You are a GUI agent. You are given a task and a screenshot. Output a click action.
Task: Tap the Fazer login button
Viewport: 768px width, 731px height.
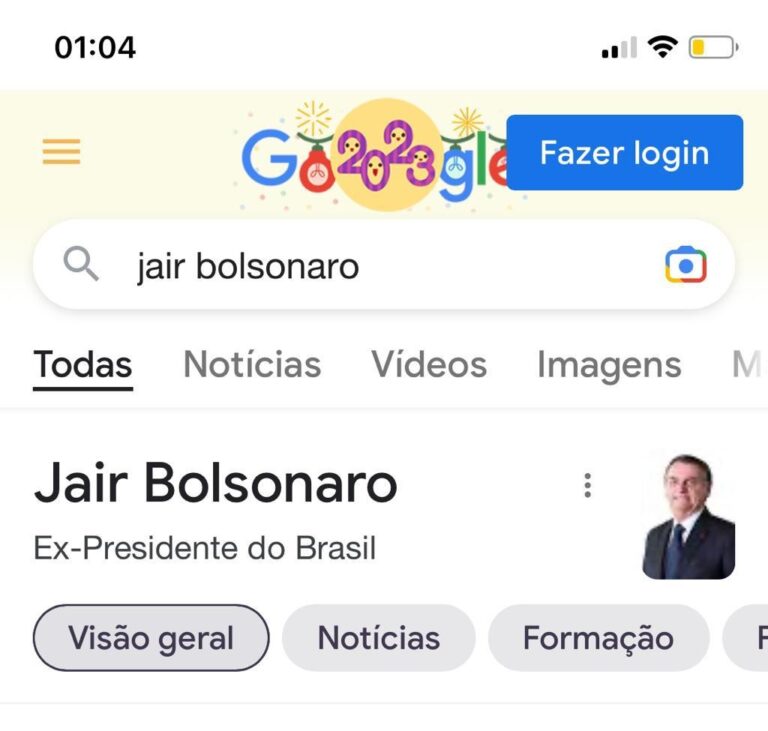pyautogui.click(x=624, y=153)
